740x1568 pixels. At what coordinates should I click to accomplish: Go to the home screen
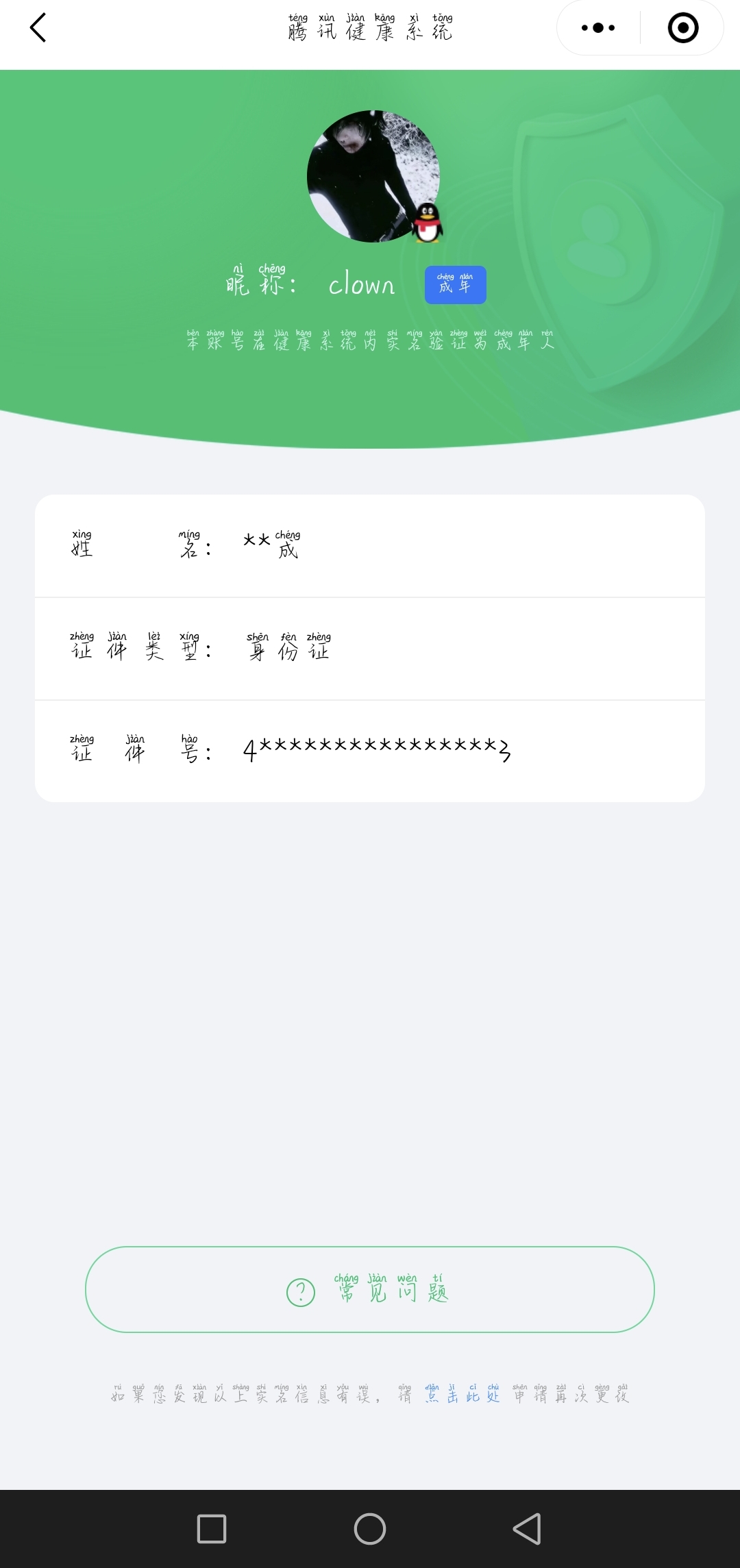[370, 1528]
